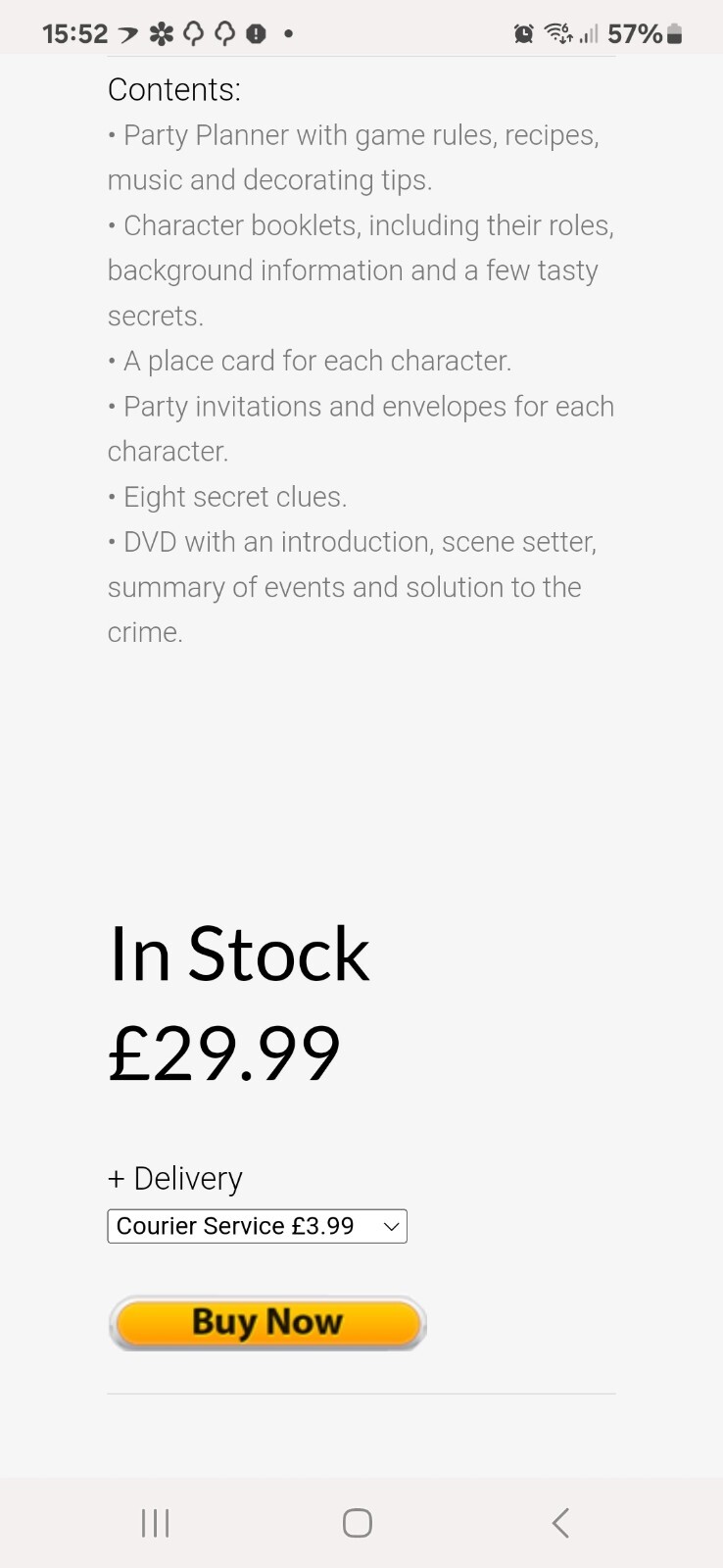Viewport: 723px width, 1568px height.
Task: Open the recent apps view
Action: pos(156,1523)
